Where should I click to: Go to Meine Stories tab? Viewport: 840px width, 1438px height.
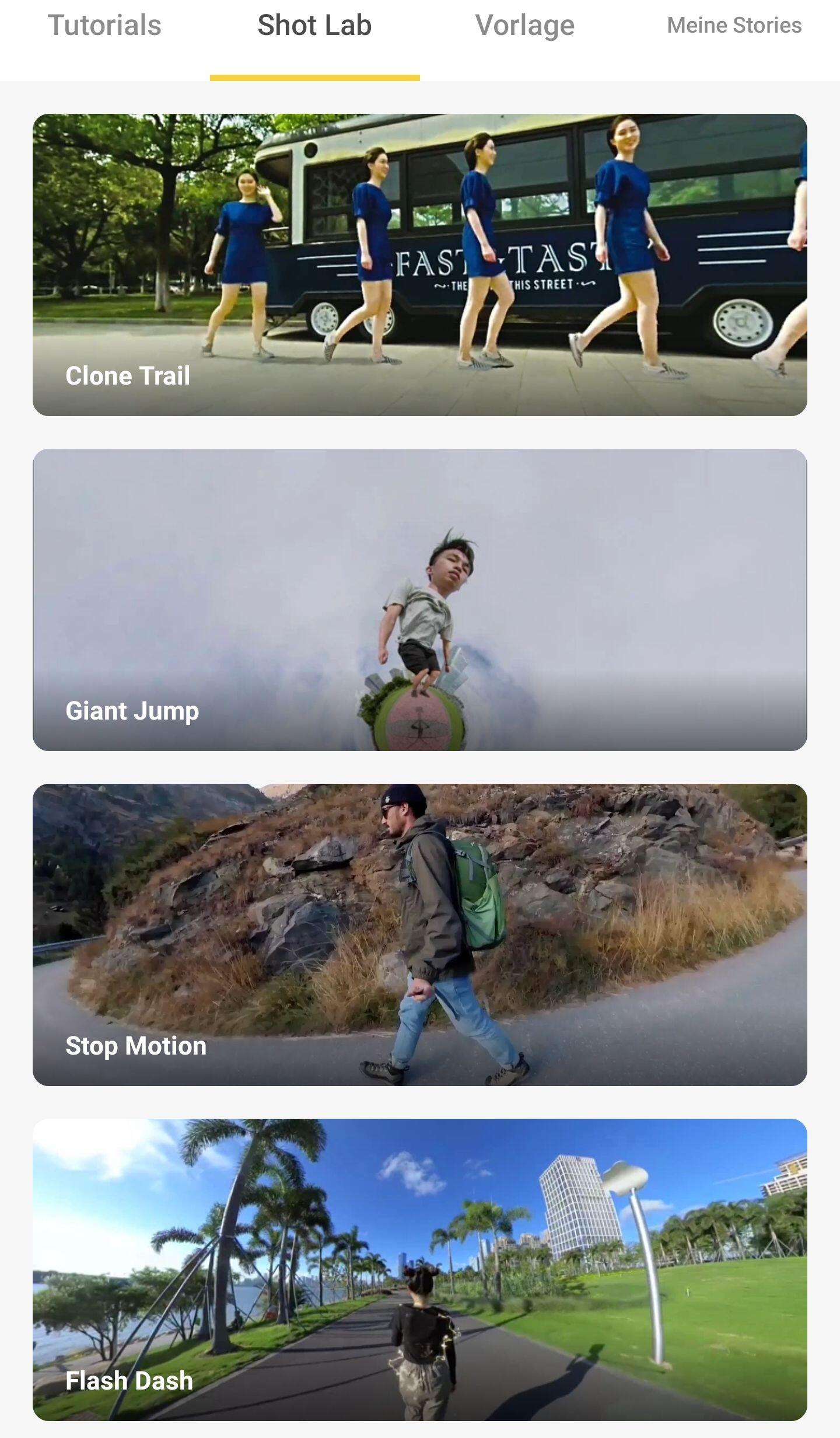coord(734,26)
